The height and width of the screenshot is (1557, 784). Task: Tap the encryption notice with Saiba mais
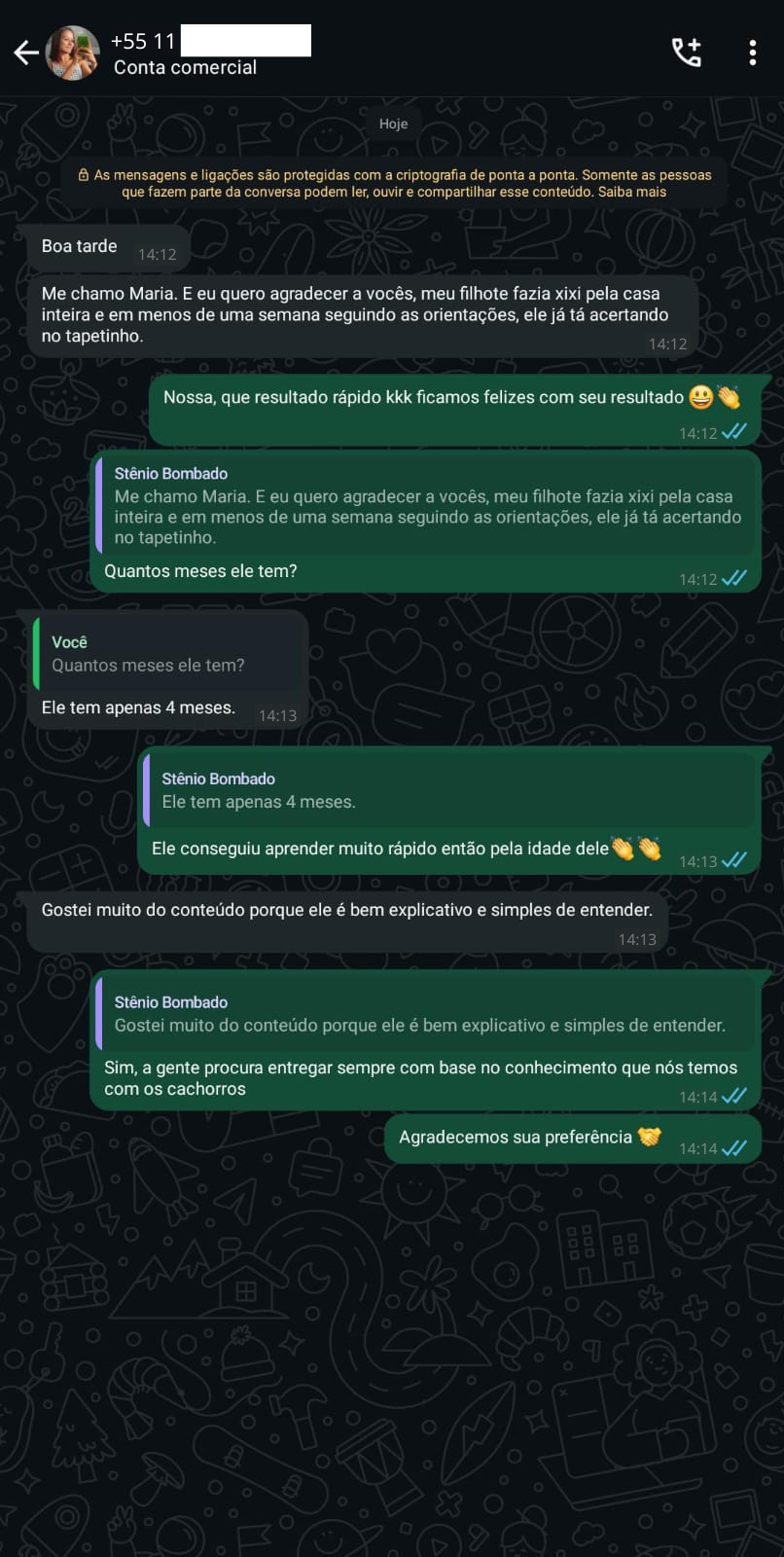point(394,183)
